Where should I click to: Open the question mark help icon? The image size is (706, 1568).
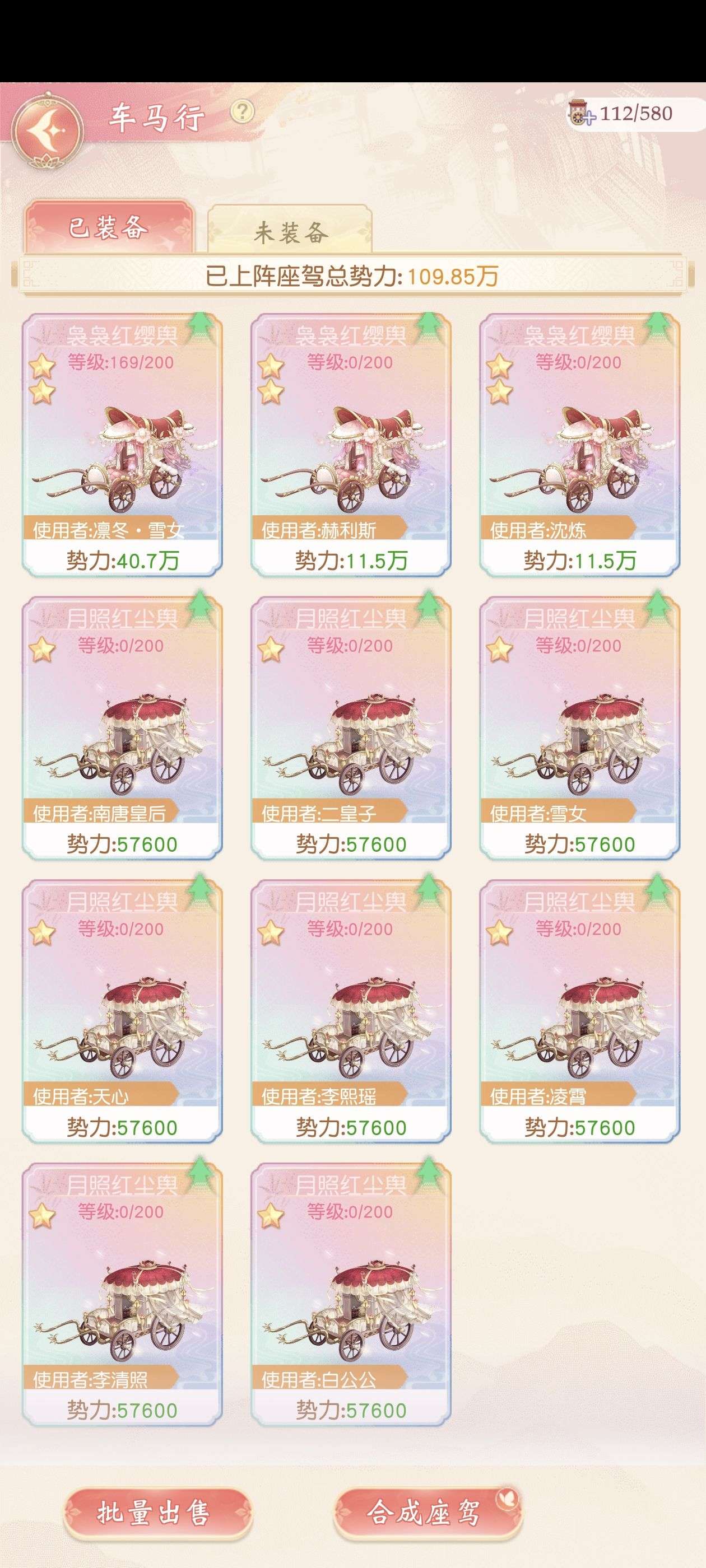click(243, 112)
